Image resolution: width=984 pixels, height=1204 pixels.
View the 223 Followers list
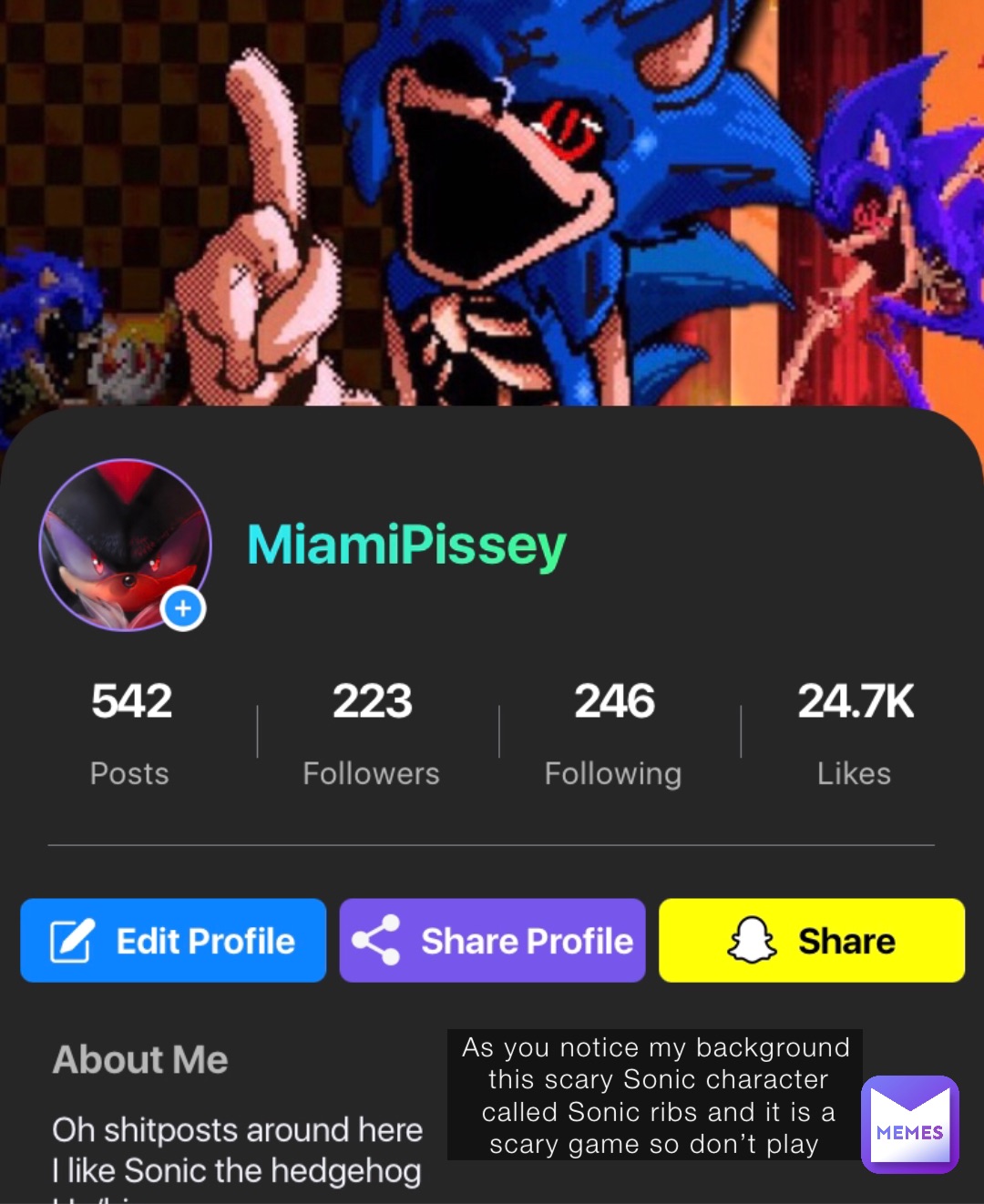click(x=371, y=699)
